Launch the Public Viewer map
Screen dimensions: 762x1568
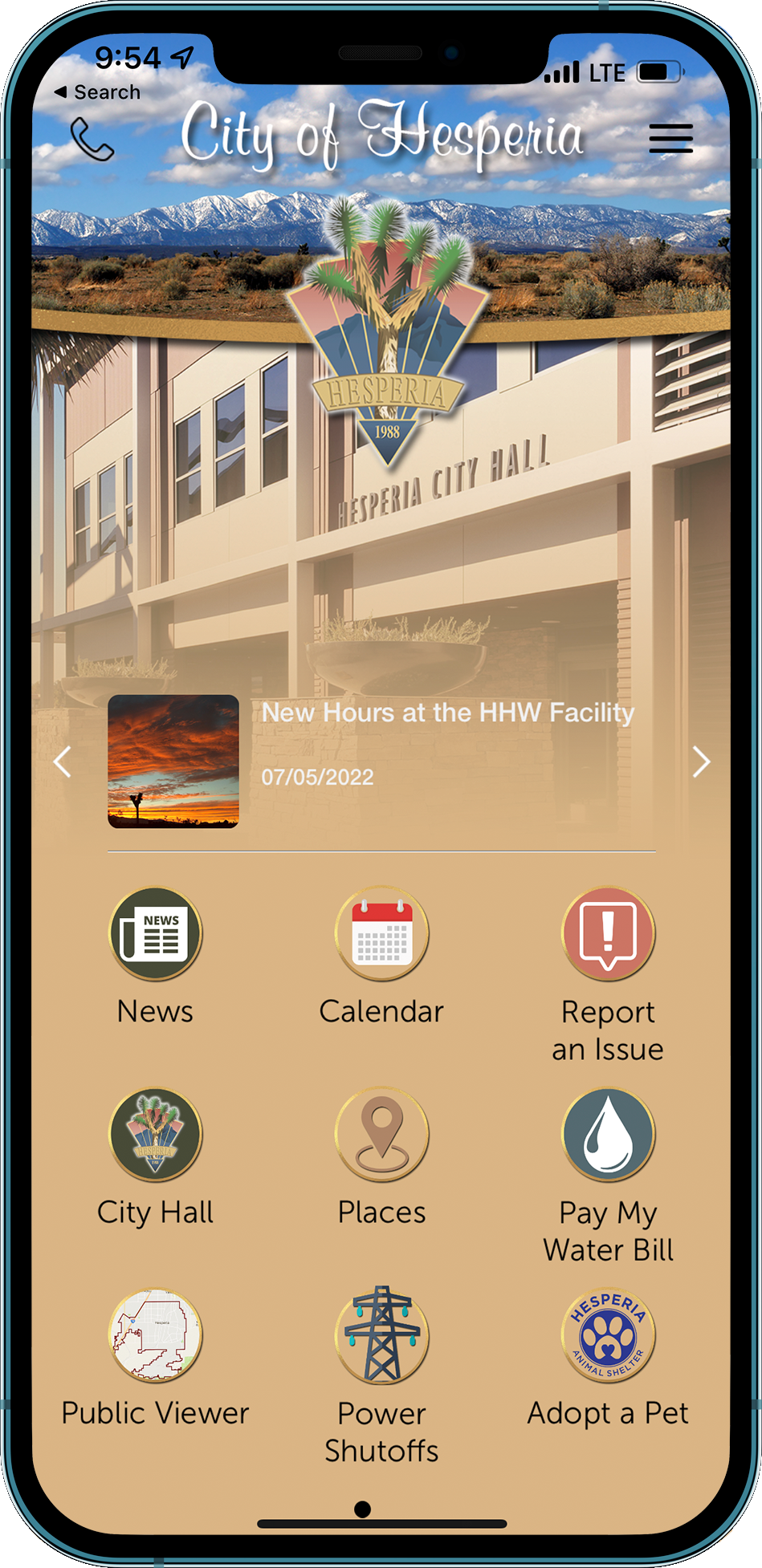[156, 1335]
